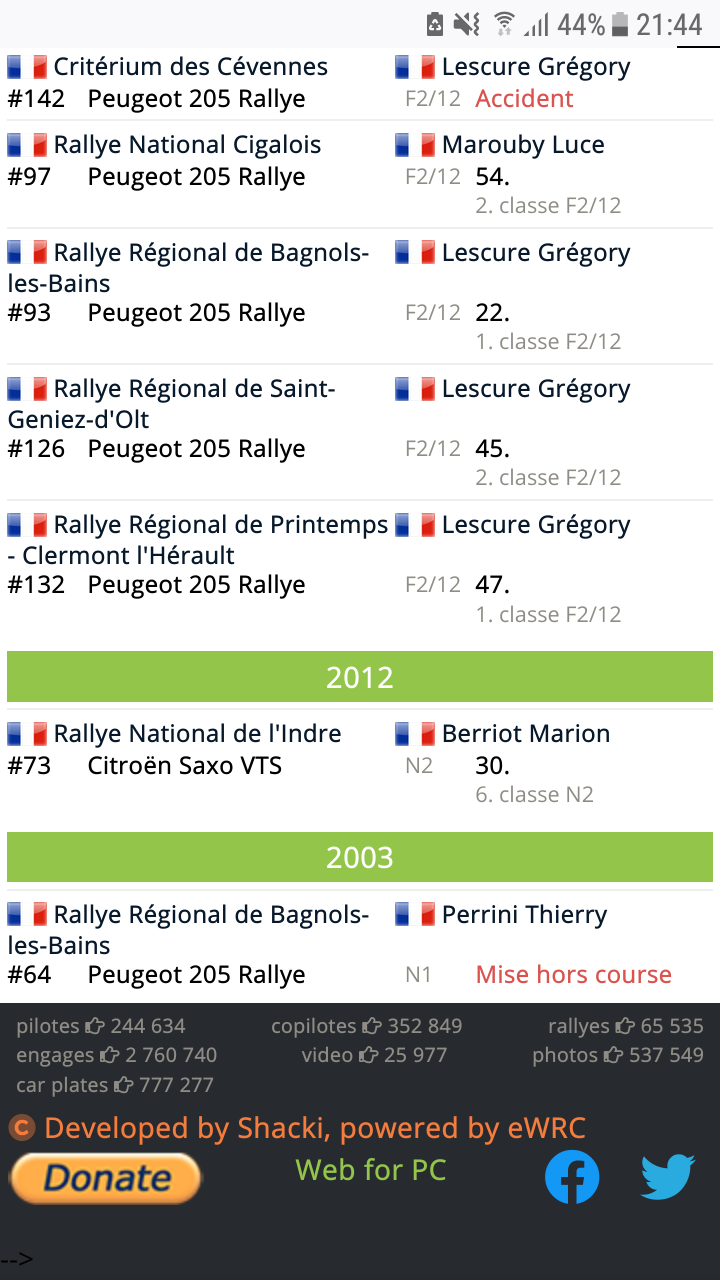Open the Twitter page
The width and height of the screenshot is (720, 1280).
coord(667,1177)
